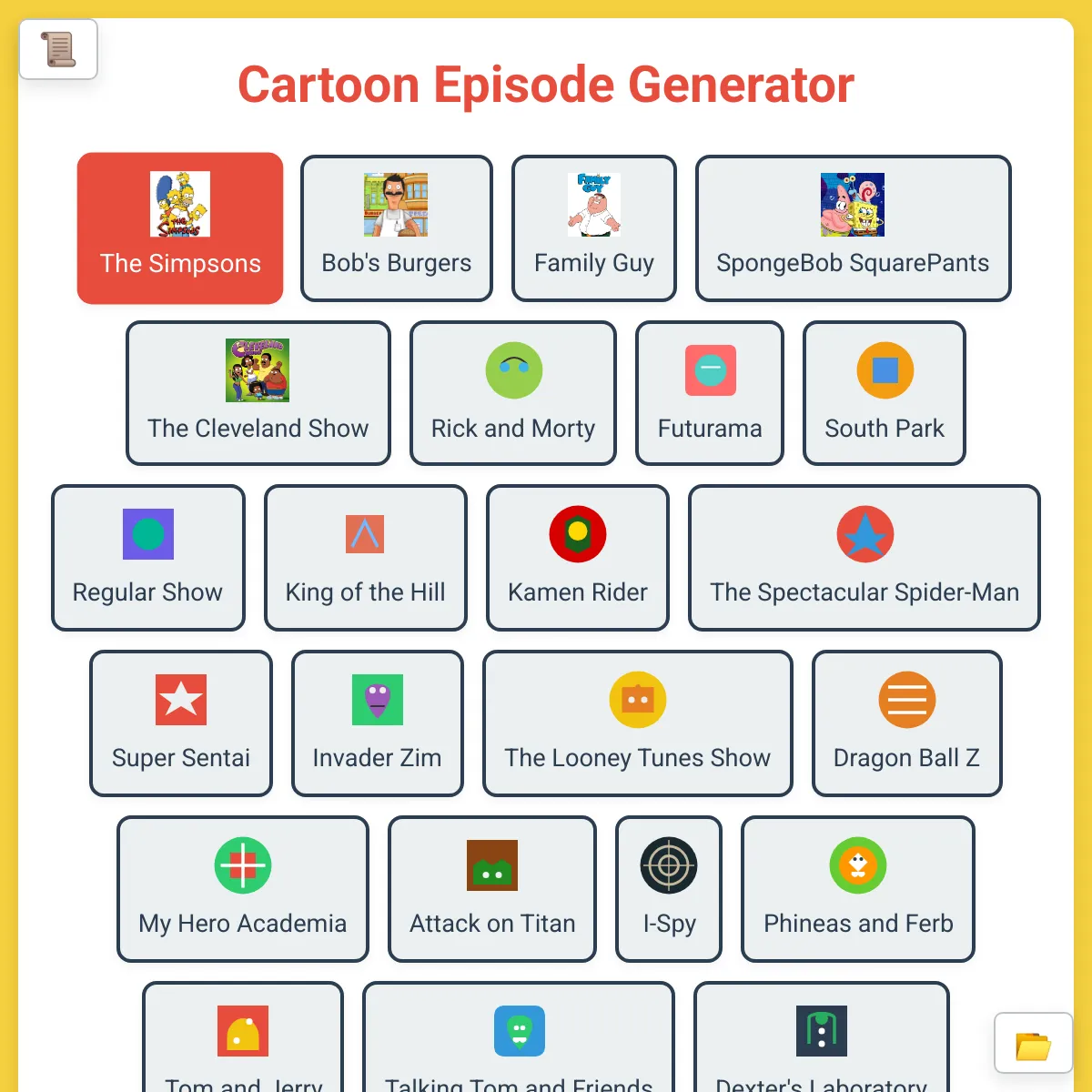
Task: Select Invader Zim
Action: (378, 723)
